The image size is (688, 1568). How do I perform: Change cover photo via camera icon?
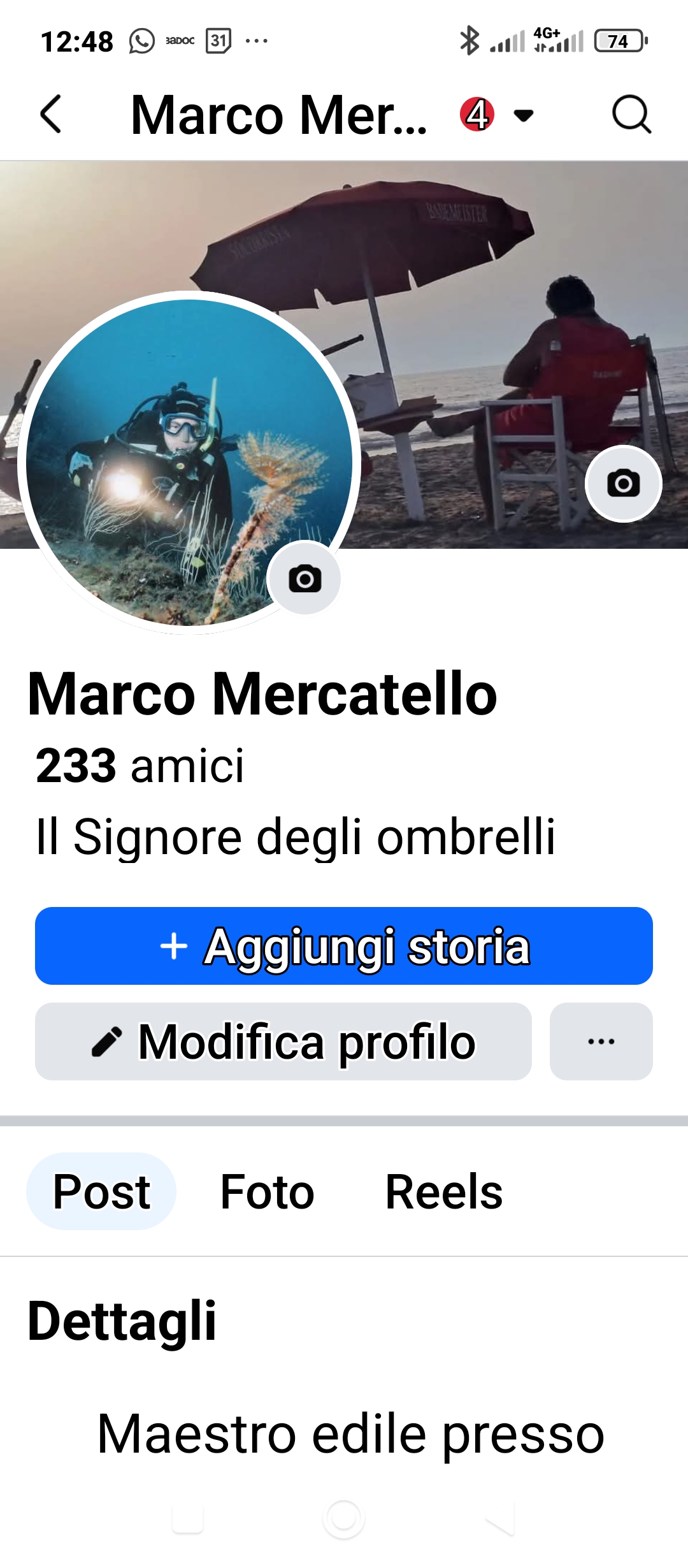623,484
